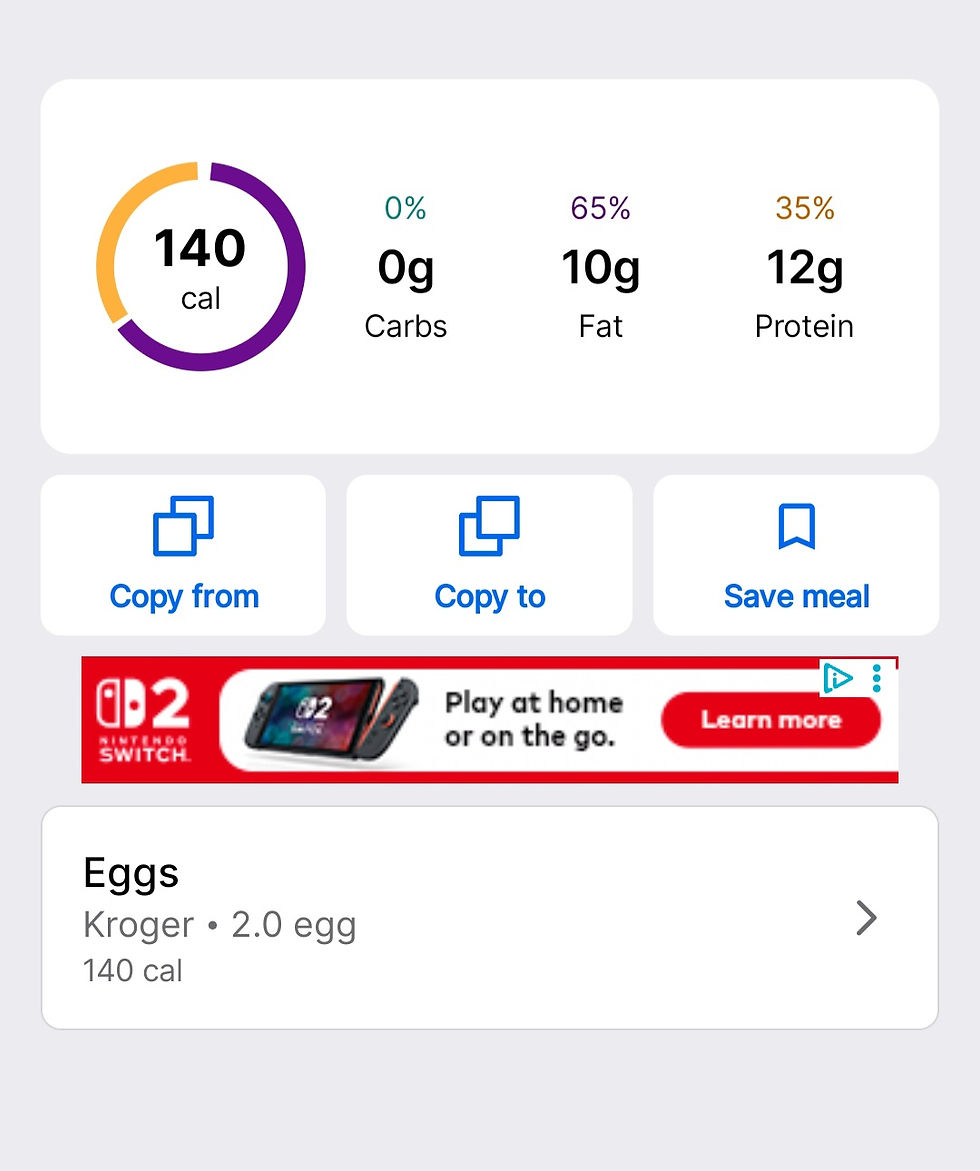Save this meal with Save meal
The width and height of the screenshot is (980, 1171).
click(x=796, y=555)
